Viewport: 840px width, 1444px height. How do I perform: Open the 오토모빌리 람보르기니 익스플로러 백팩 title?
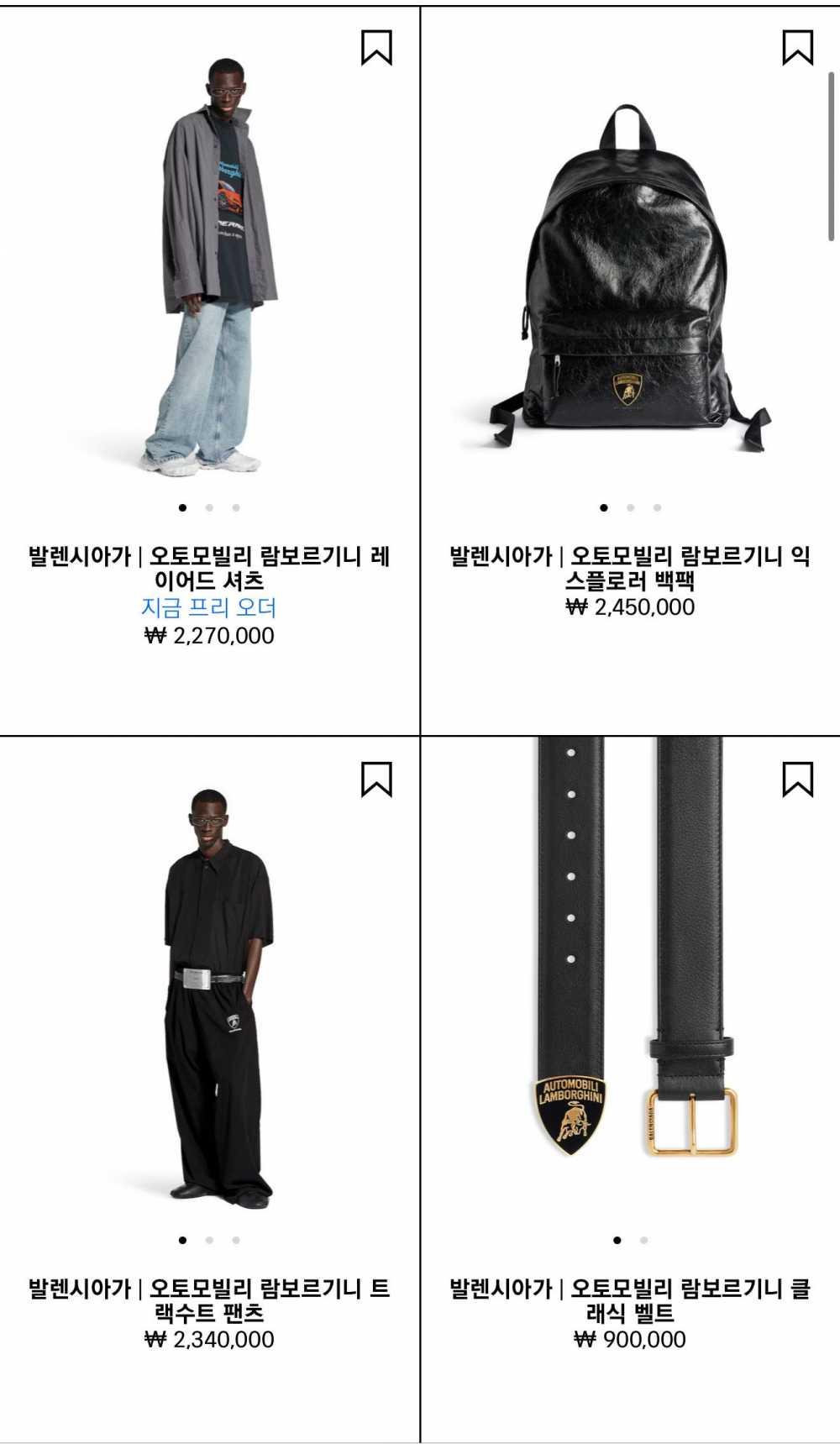(x=630, y=568)
